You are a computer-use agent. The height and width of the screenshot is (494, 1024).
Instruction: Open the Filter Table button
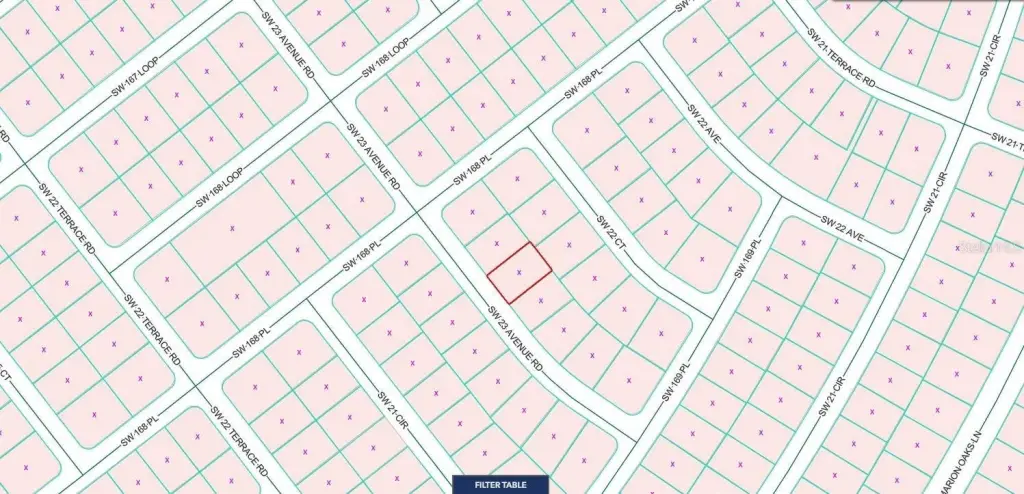tap(500, 484)
